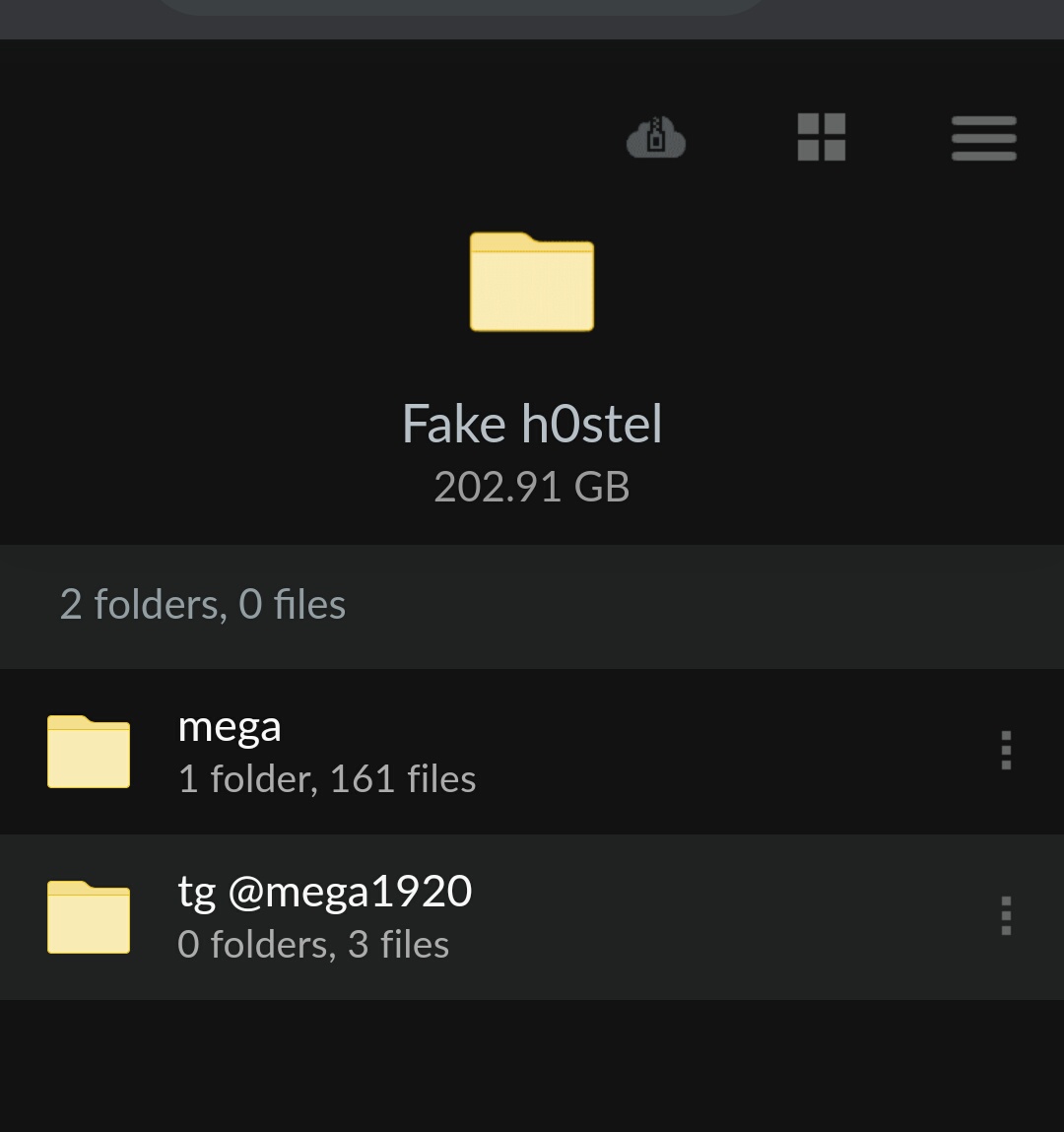This screenshot has width=1064, height=1132.
Task: Show options for tg @mega1920 folder
Action: 1006,916
